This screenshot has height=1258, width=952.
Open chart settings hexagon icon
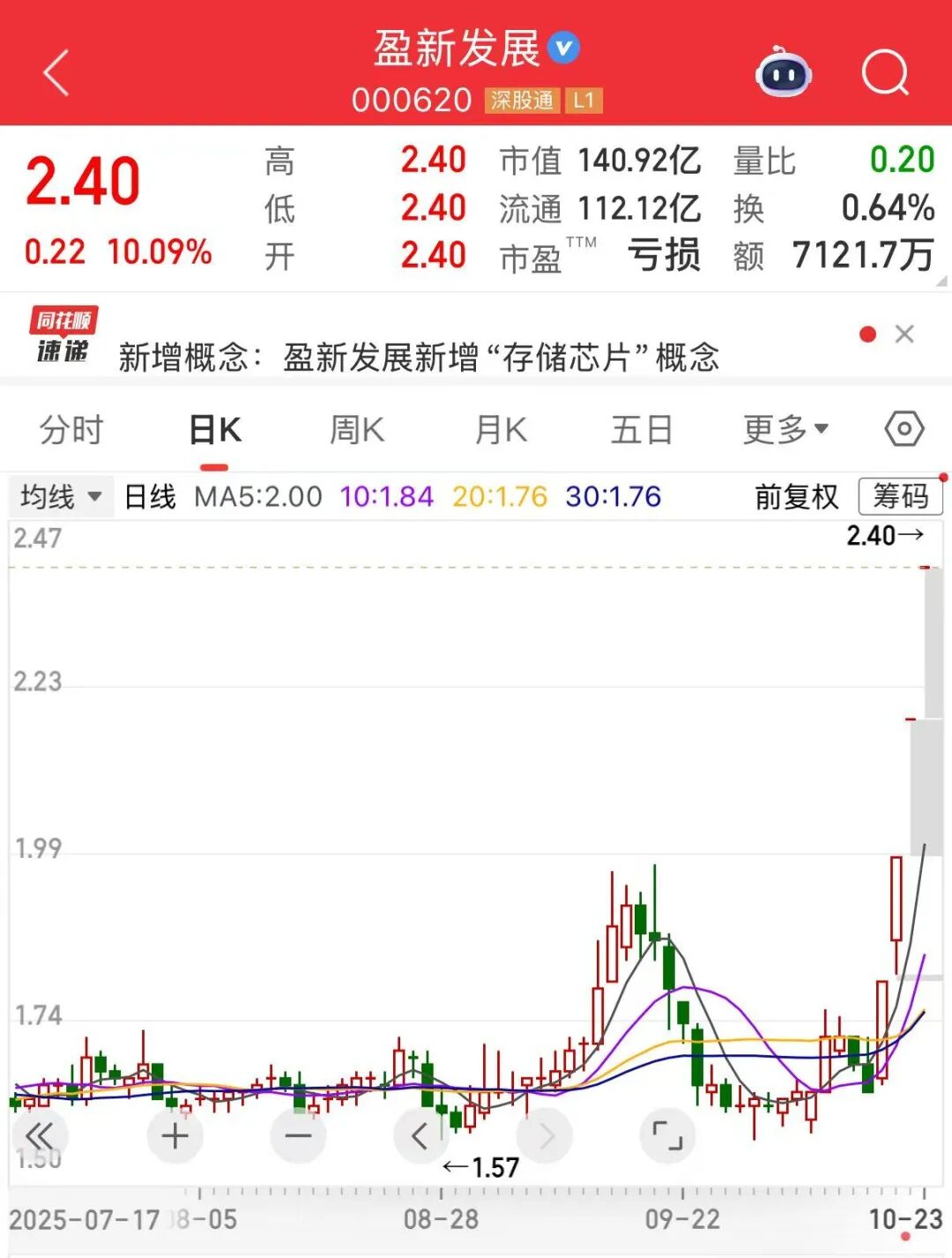904,430
